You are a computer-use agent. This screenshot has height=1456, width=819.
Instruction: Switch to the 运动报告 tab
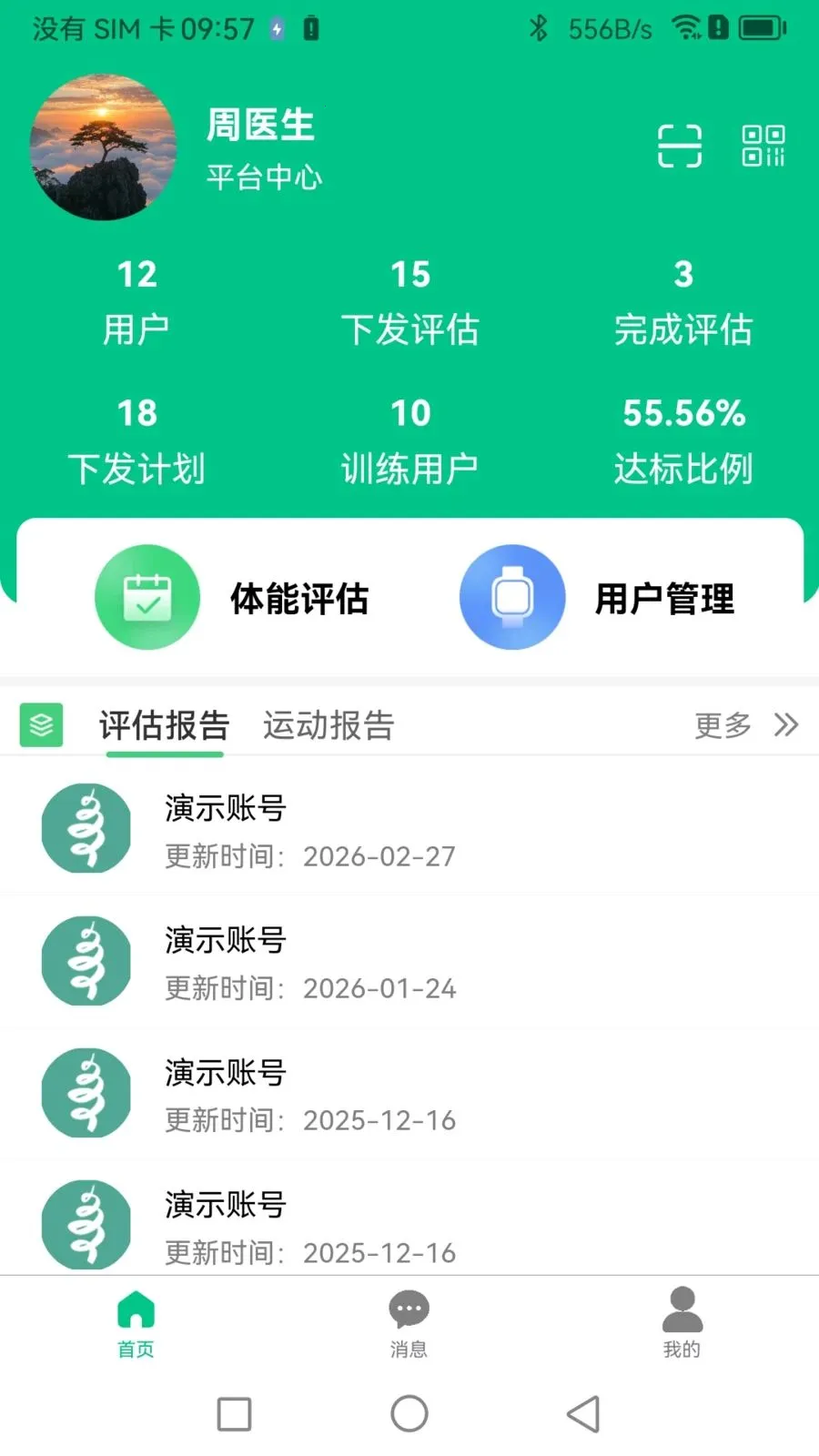329,725
